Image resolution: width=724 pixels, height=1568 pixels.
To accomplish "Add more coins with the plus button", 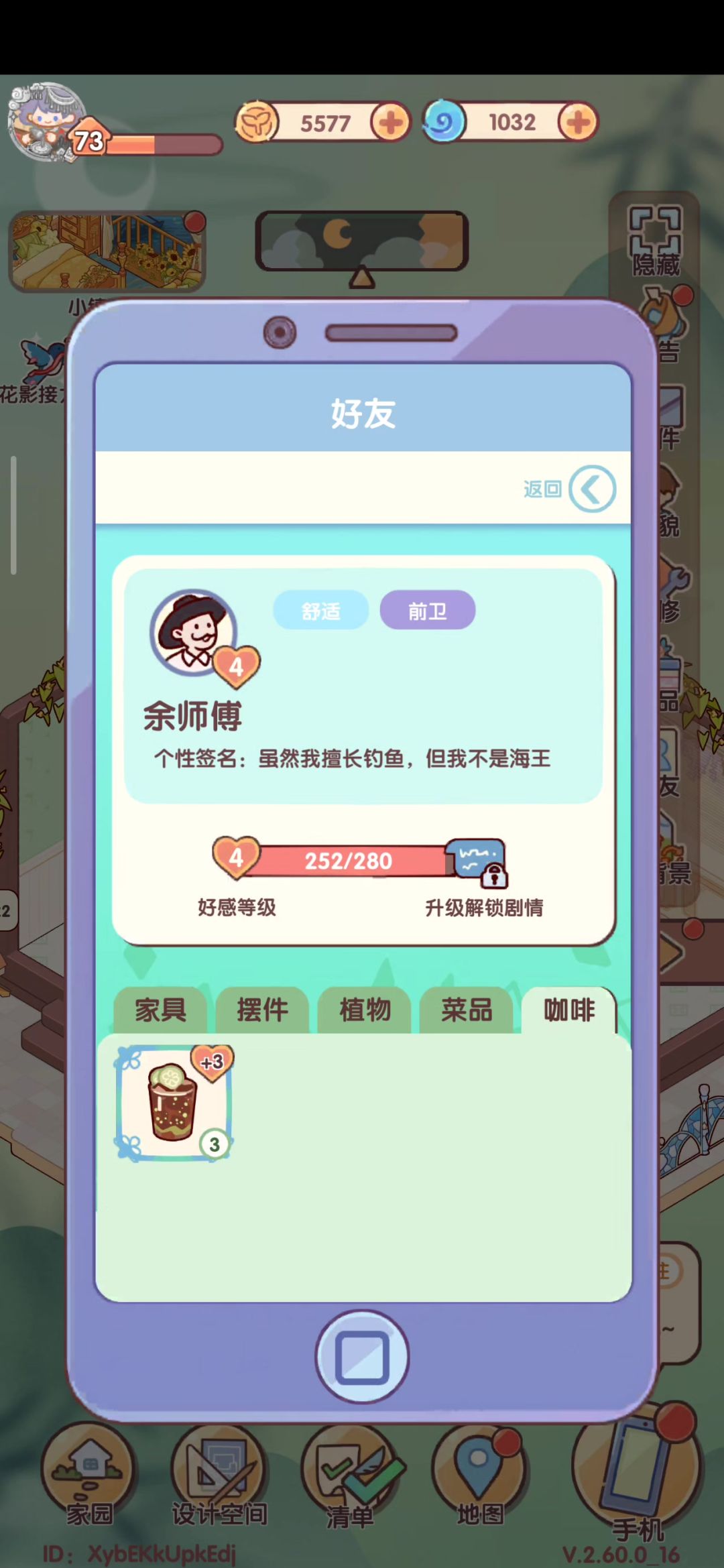I will point(391,123).
